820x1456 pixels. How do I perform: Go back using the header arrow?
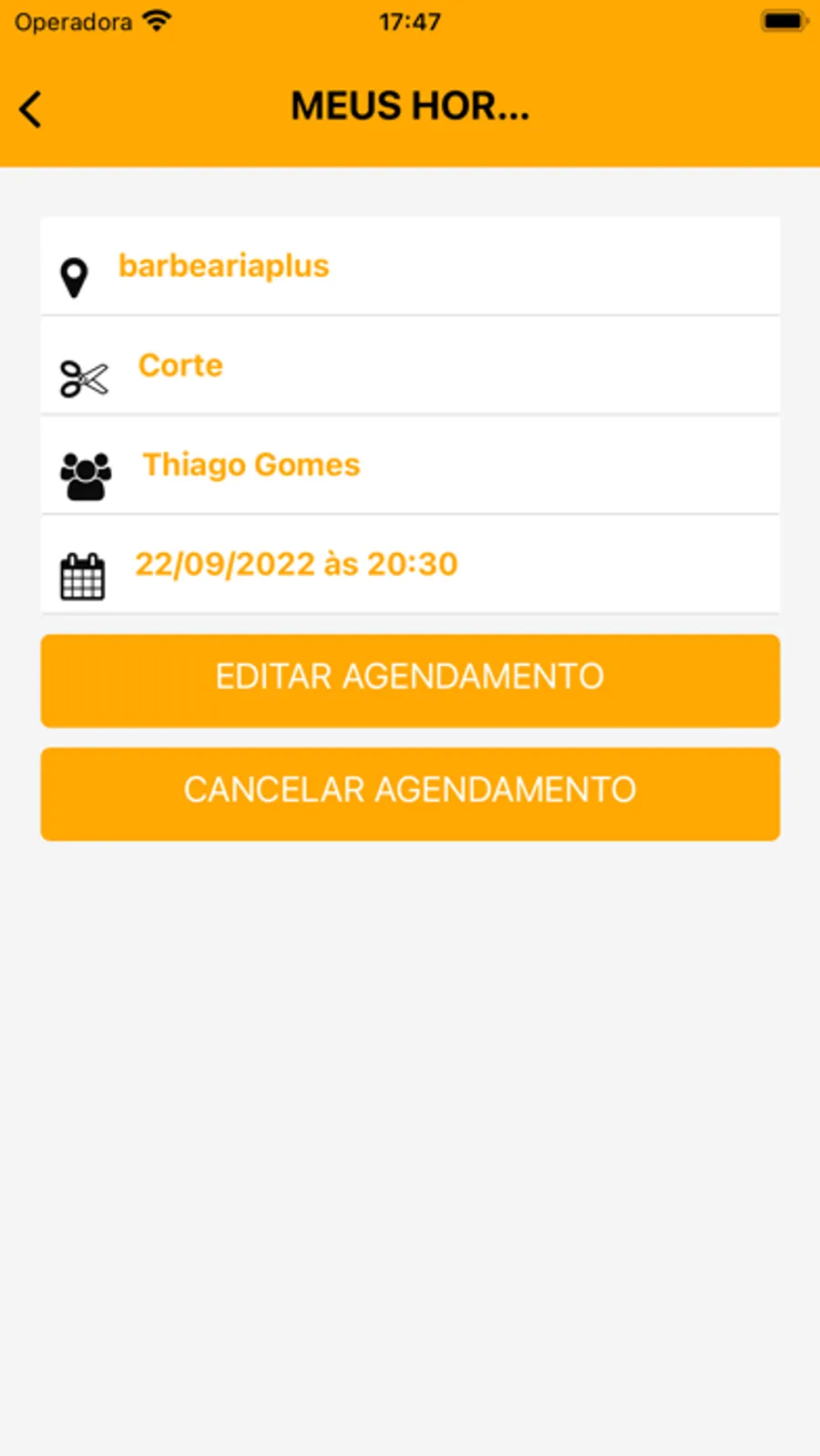pos(31,109)
